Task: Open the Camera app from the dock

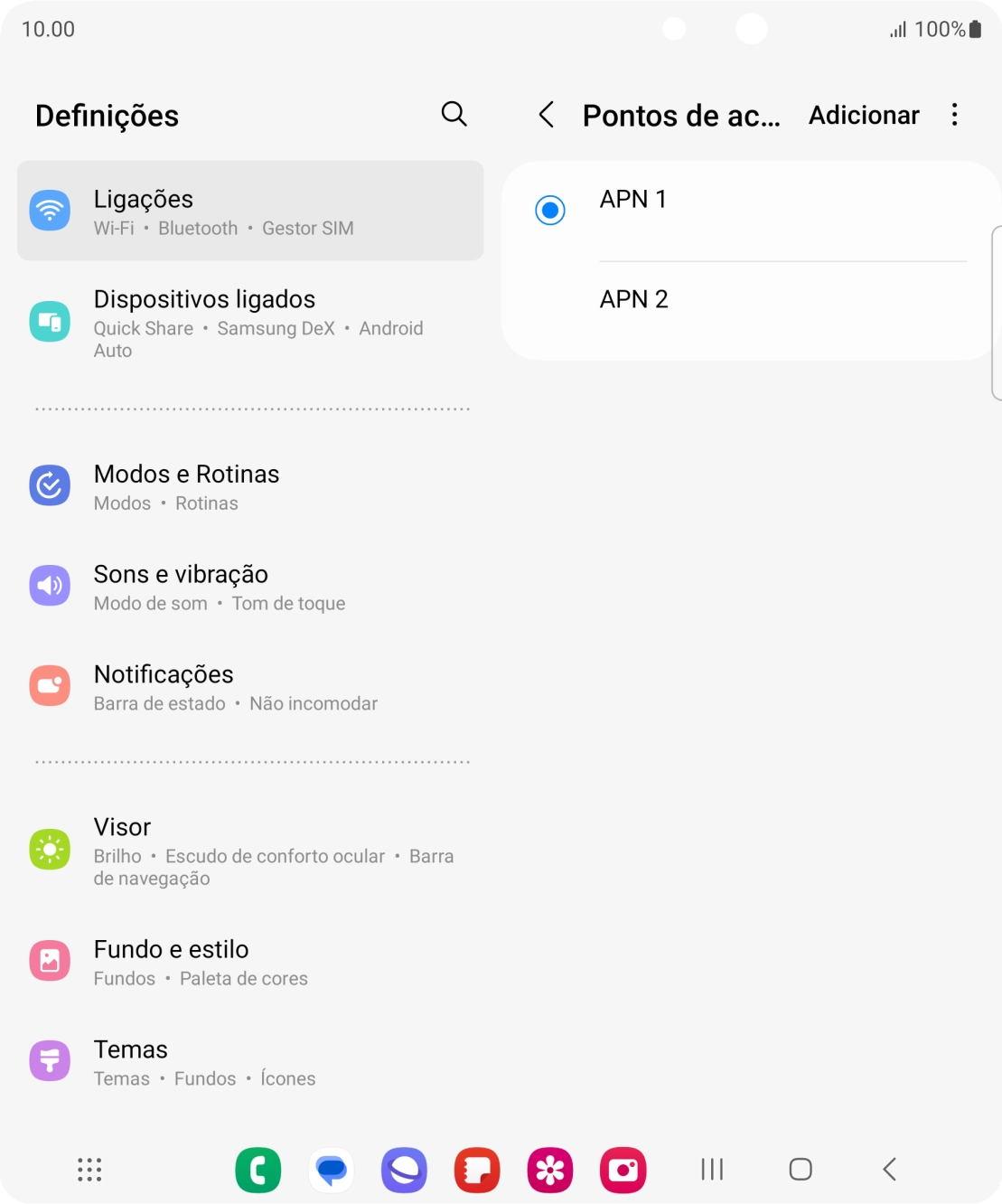Action: click(x=623, y=1169)
